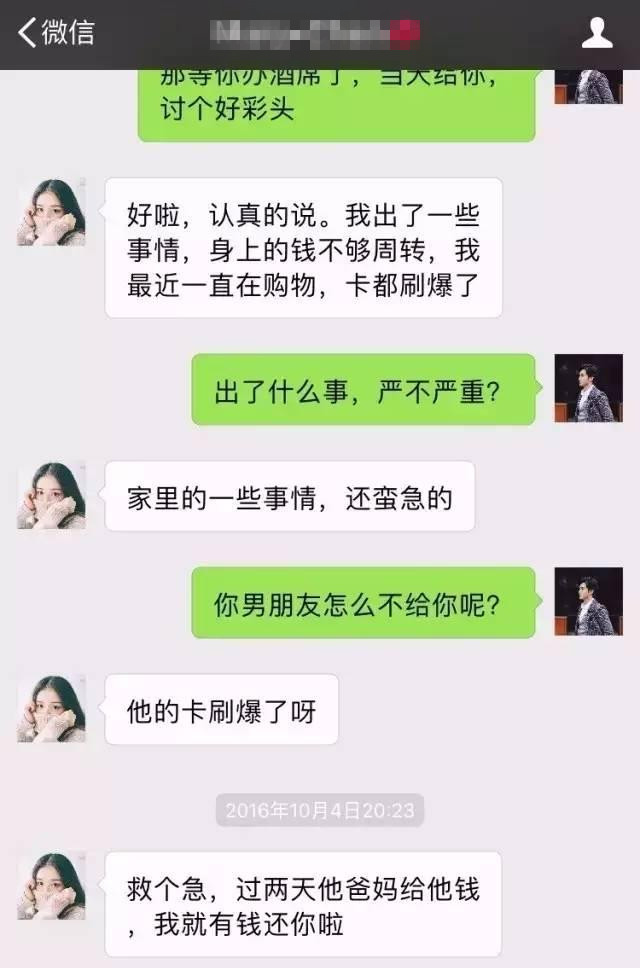Open the avatar beside "家里的一些事情，还蛮急的"
Image resolution: width=640 pixels, height=968 pixels.
pos(51,495)
